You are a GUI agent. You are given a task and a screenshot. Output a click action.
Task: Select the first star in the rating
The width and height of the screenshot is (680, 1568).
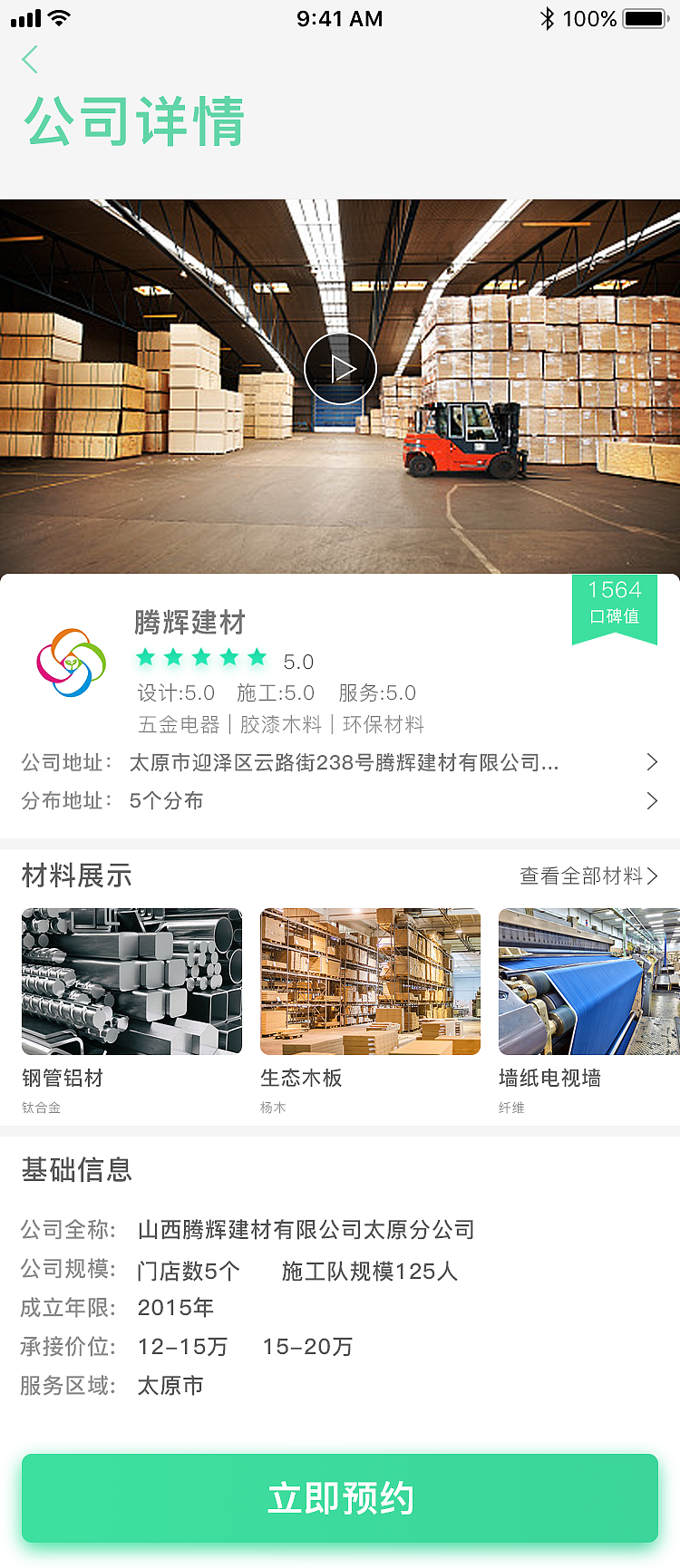pyautogui.click(x=146, y=658)
